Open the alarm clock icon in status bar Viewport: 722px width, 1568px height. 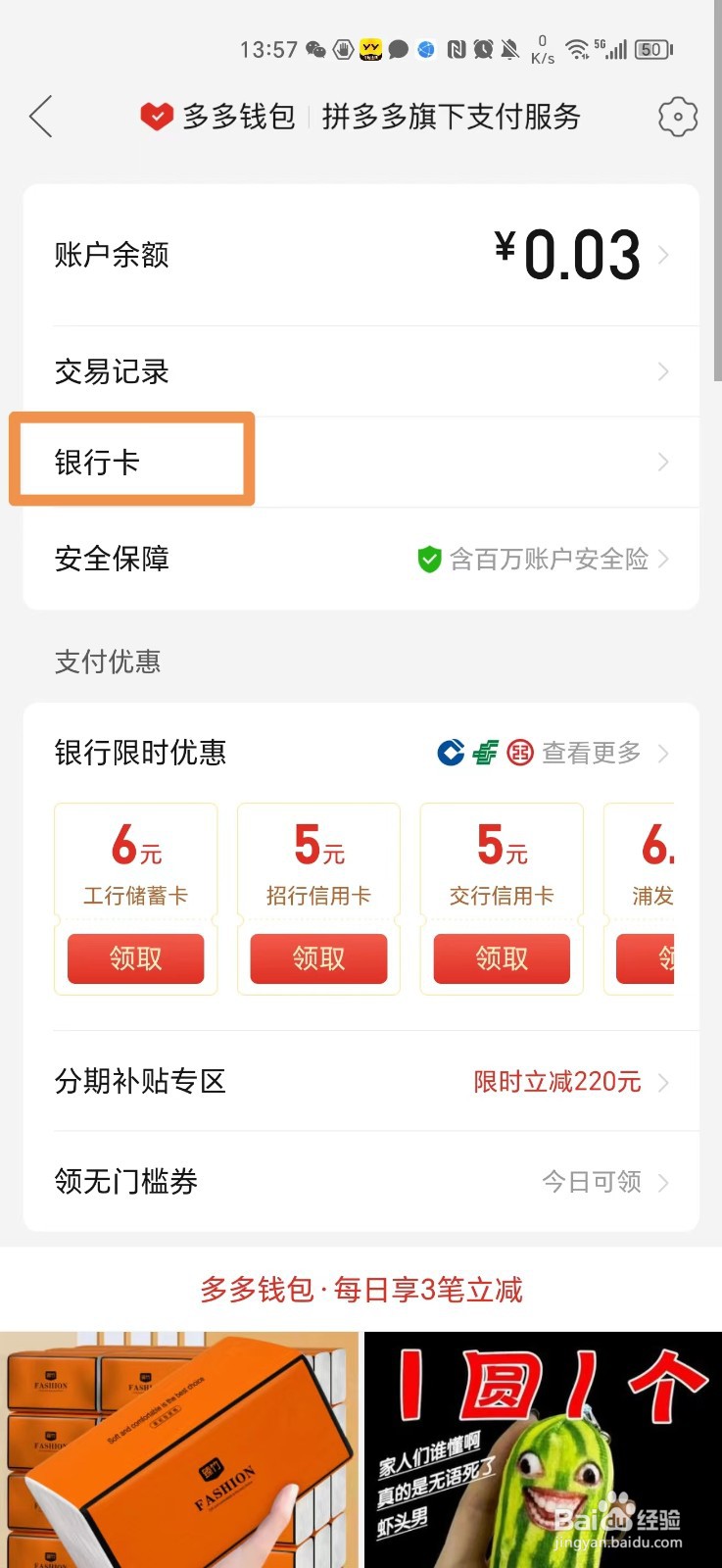[x=481, y=51]
